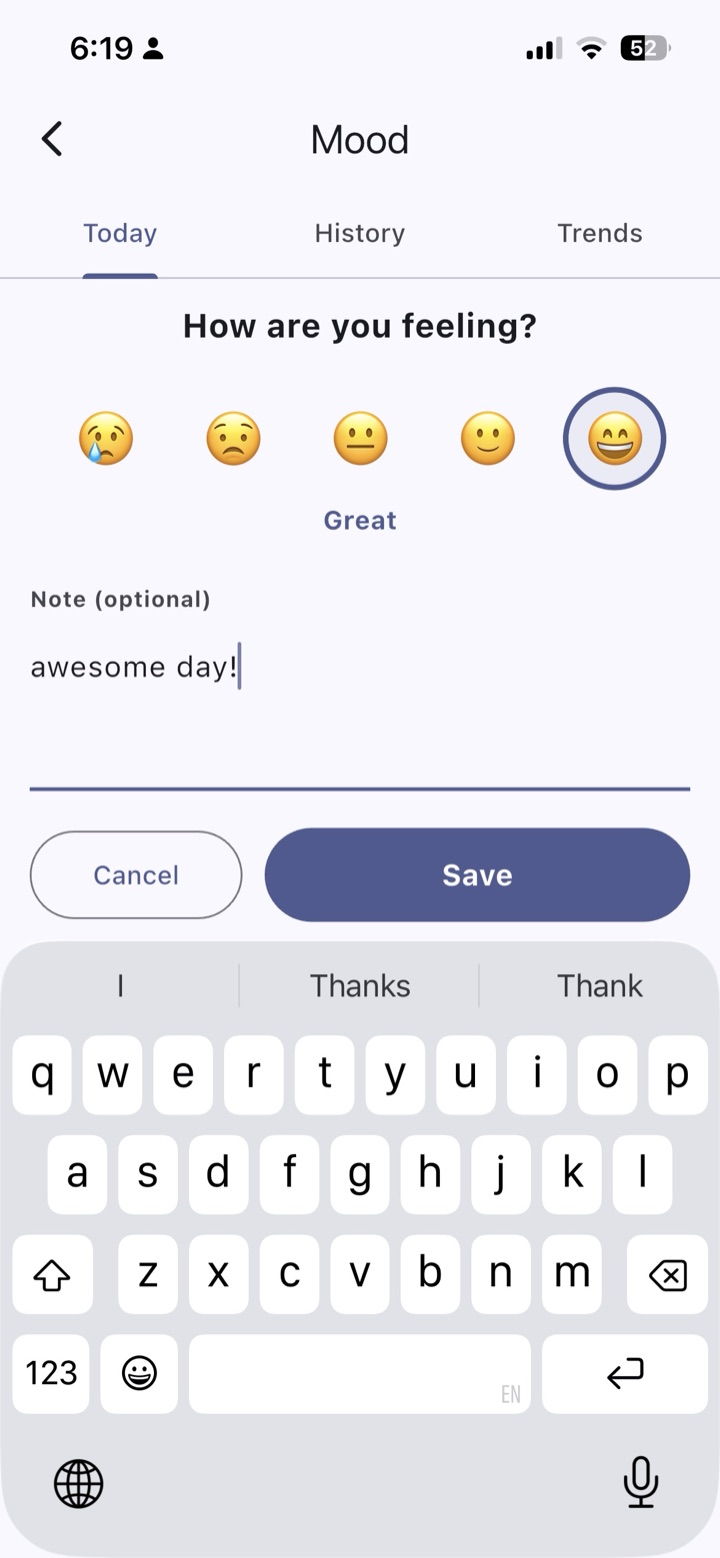Open the Trends tab

[600, 233]
